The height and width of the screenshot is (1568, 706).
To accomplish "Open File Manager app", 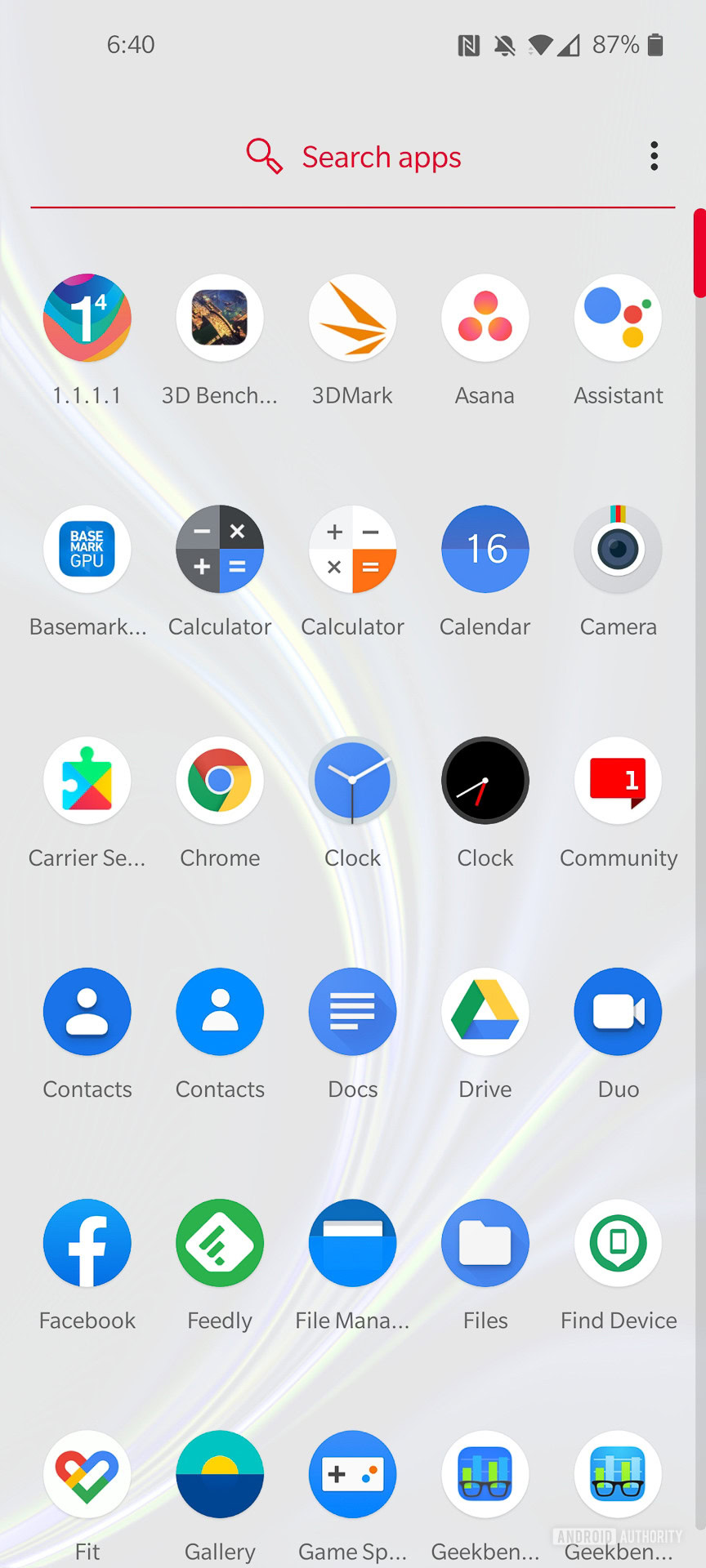I will (x=352, y=1242).
